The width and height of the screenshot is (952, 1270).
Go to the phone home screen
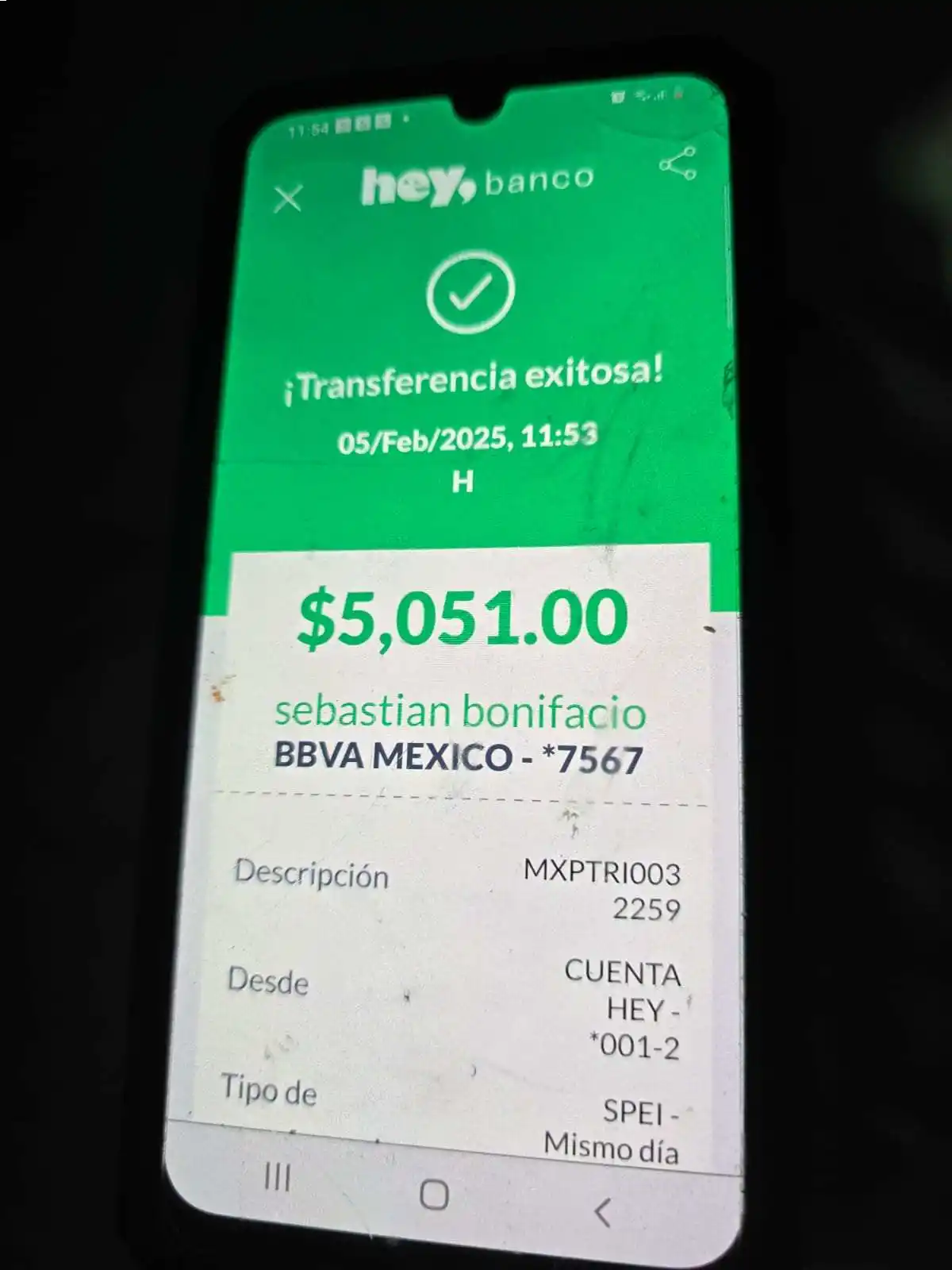coord(434,1195)
